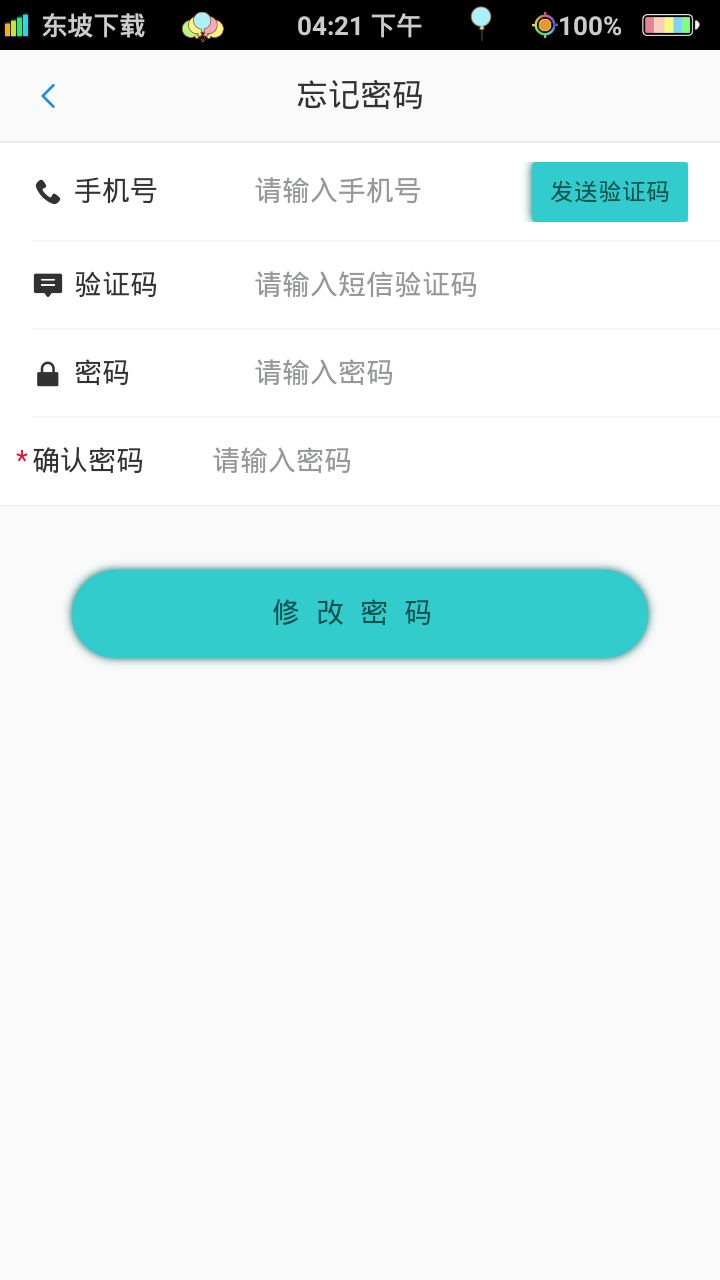Click the back arrow to leave 忘记密码
Image resolution: width=720 pixels, height=1280 pixels.
pos(46,95)
